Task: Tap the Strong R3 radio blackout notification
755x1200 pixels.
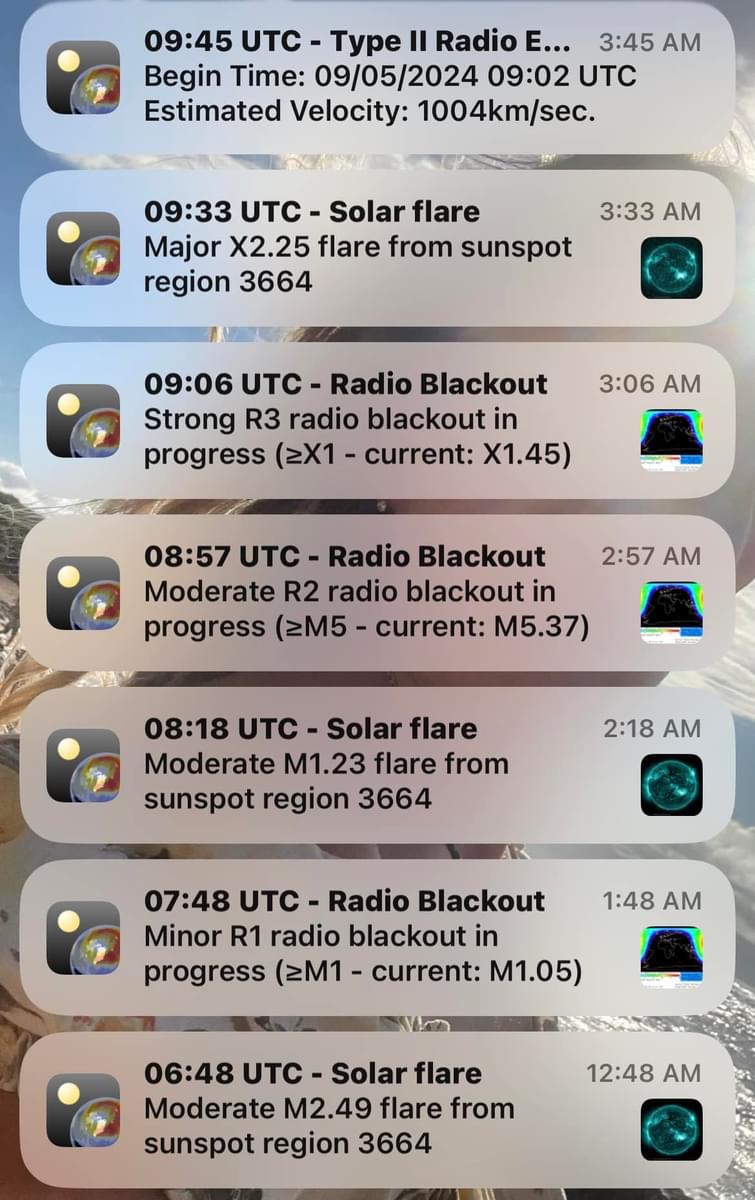Action: [x=377, y=420]
